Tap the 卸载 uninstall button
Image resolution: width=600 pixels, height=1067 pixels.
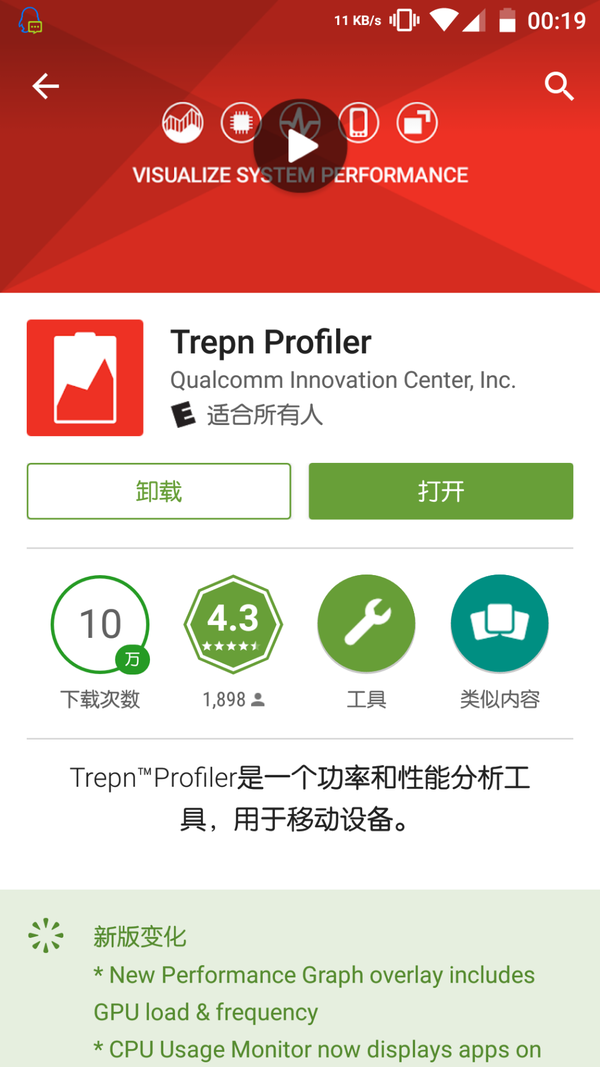coord(159,491)
